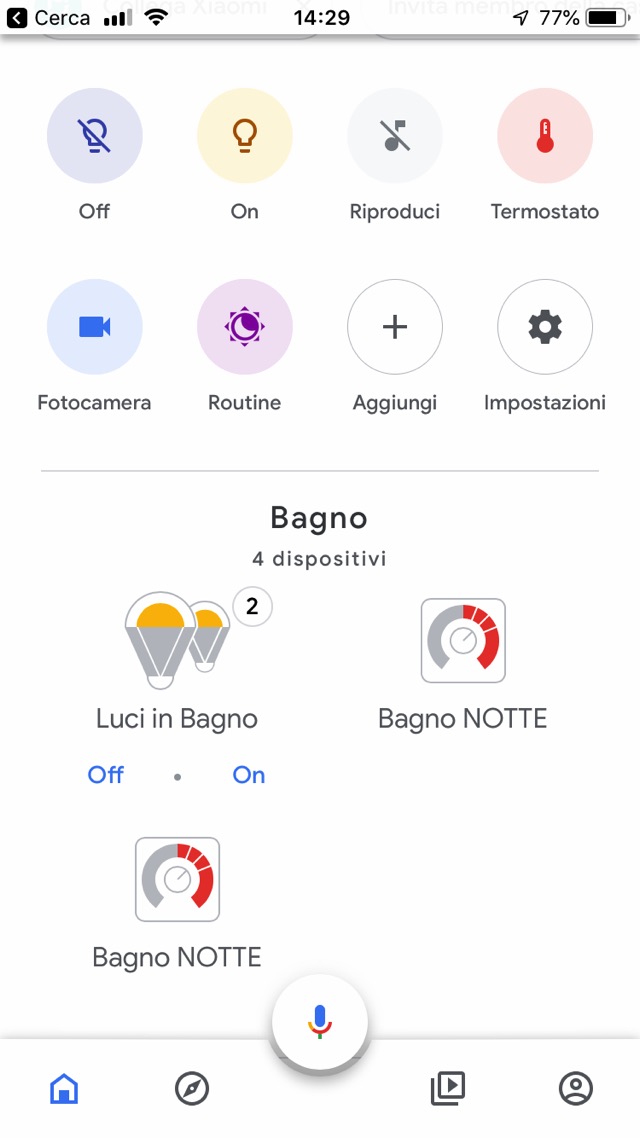Tap the lights On shortcut with yellow bulb
The height and width of the screenshot is (1138, 640).
coord(245,137)
